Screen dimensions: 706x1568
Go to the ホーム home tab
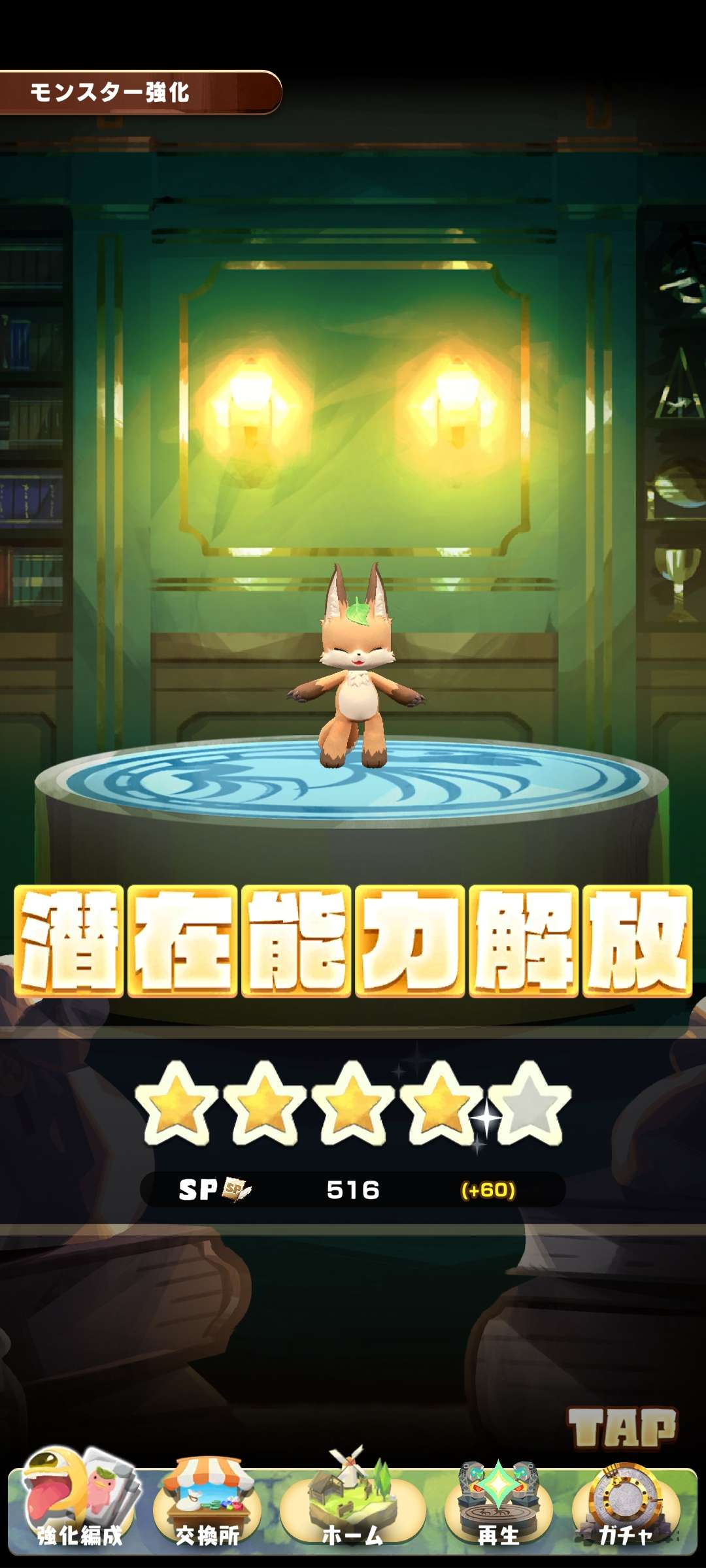tap(352, 1508)
